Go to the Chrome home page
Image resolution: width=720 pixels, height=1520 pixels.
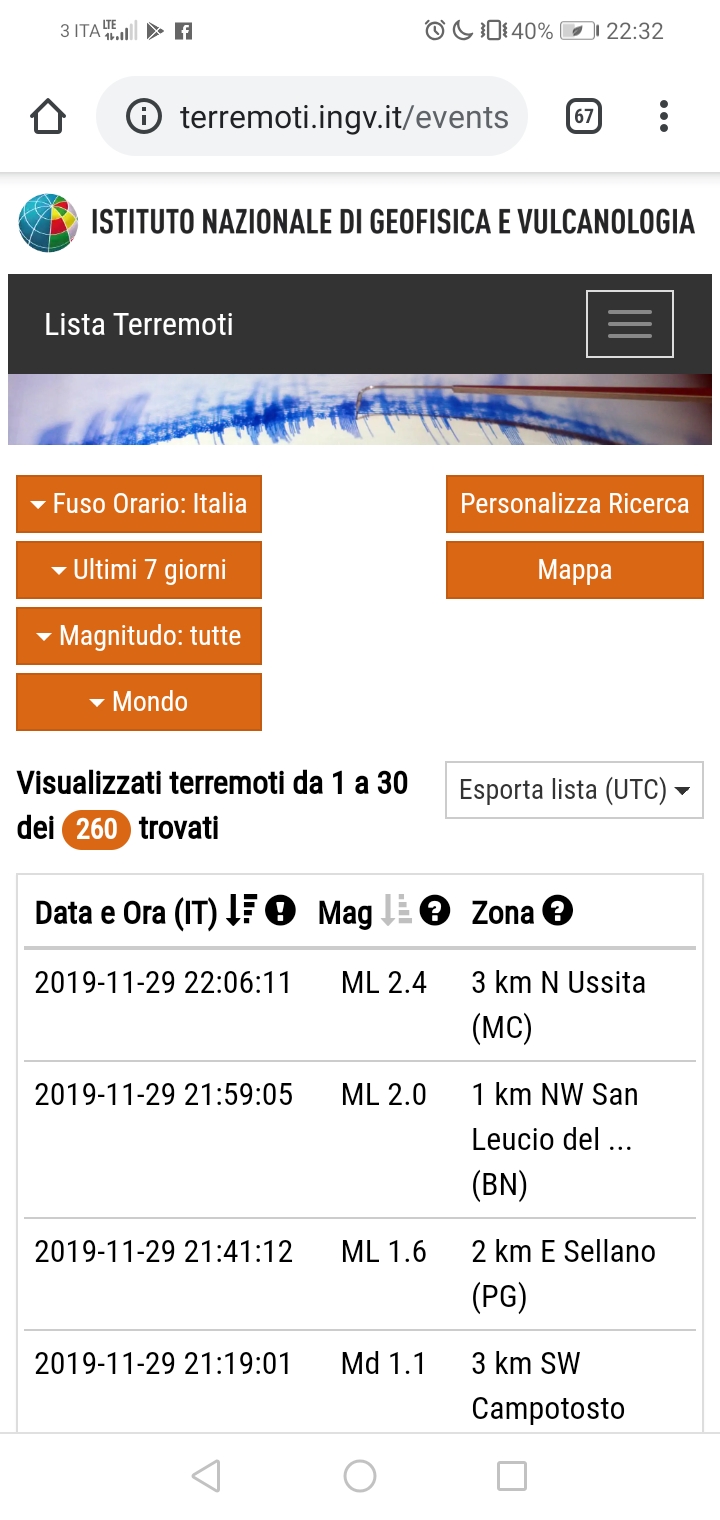[48, 117]
